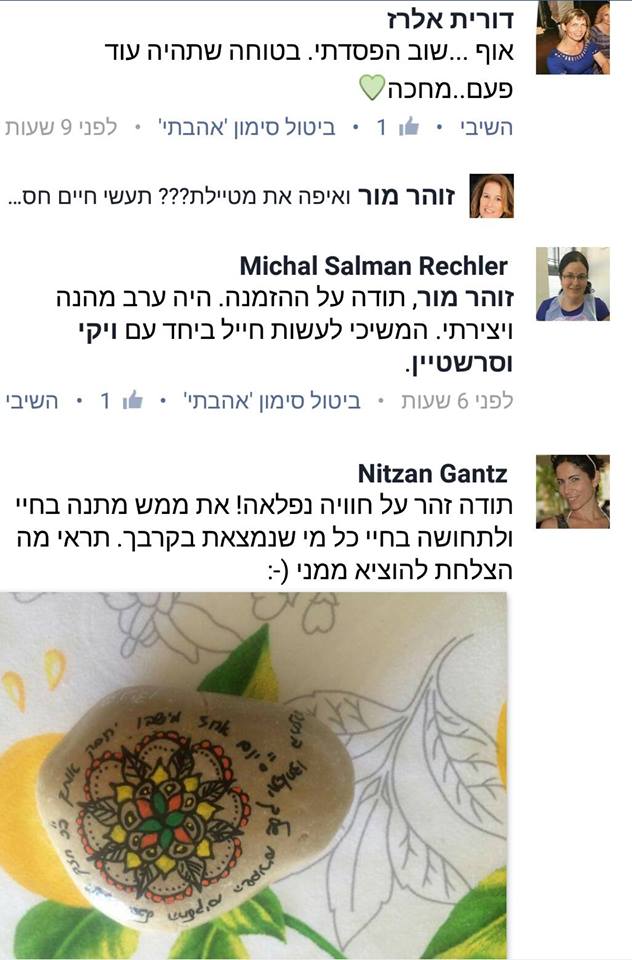Tap Nitzan Gantz's profile photo
The width and height of the screenshot is (632, 960).
click(x=572, y=491)
